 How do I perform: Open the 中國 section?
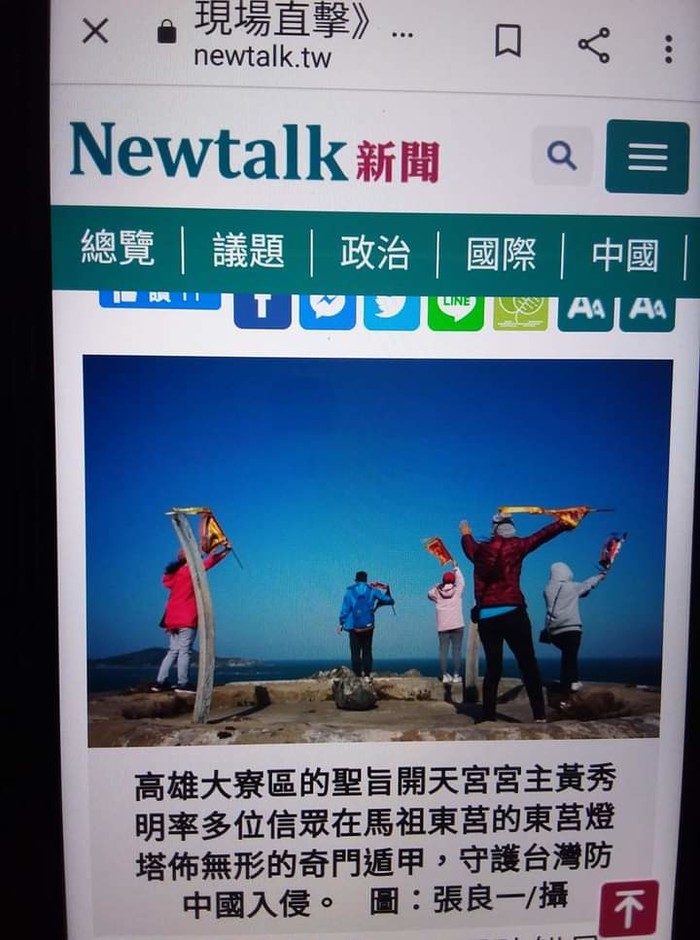[x=625, y=256]
